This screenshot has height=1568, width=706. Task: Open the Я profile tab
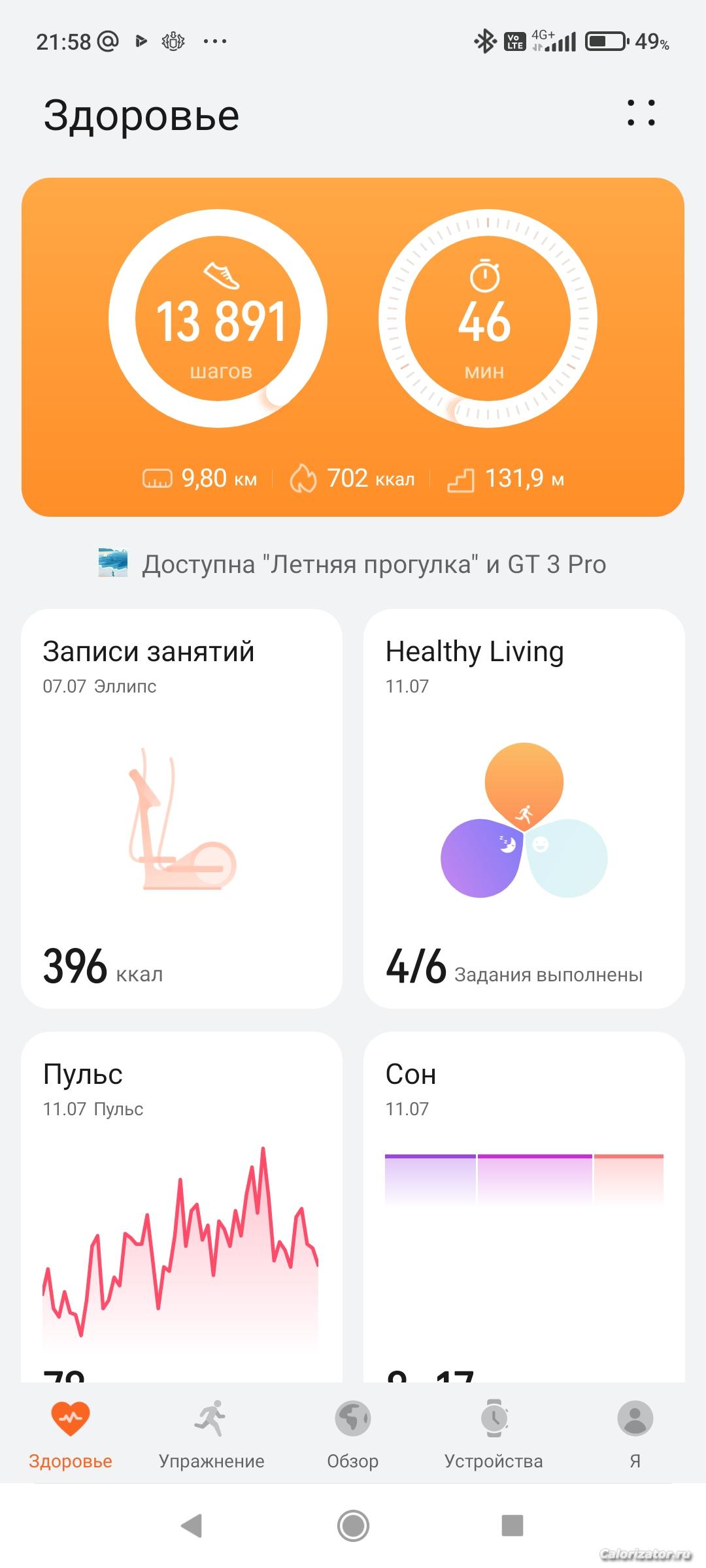pos(635,1435)
